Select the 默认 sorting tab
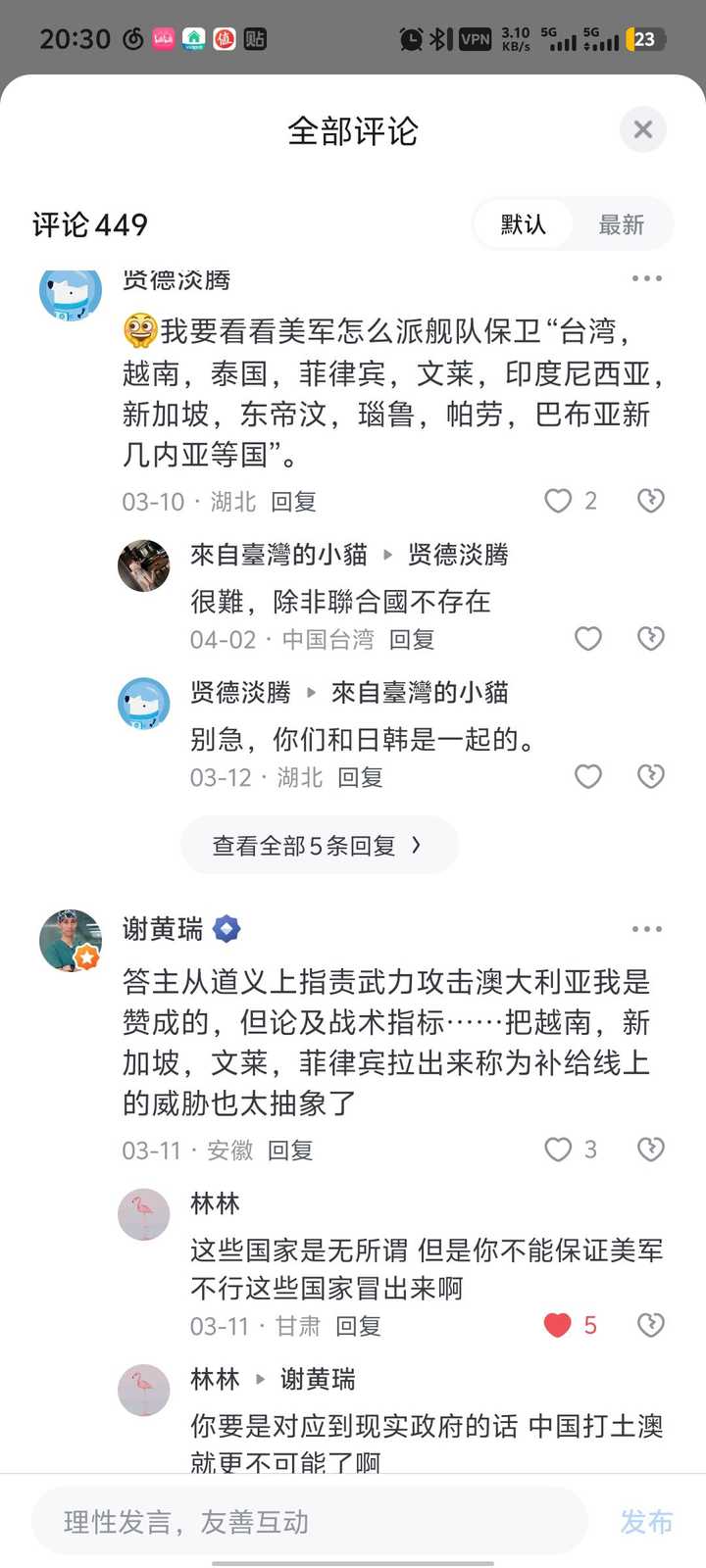This screenshot has width=706, height=1568. point(523,224)
